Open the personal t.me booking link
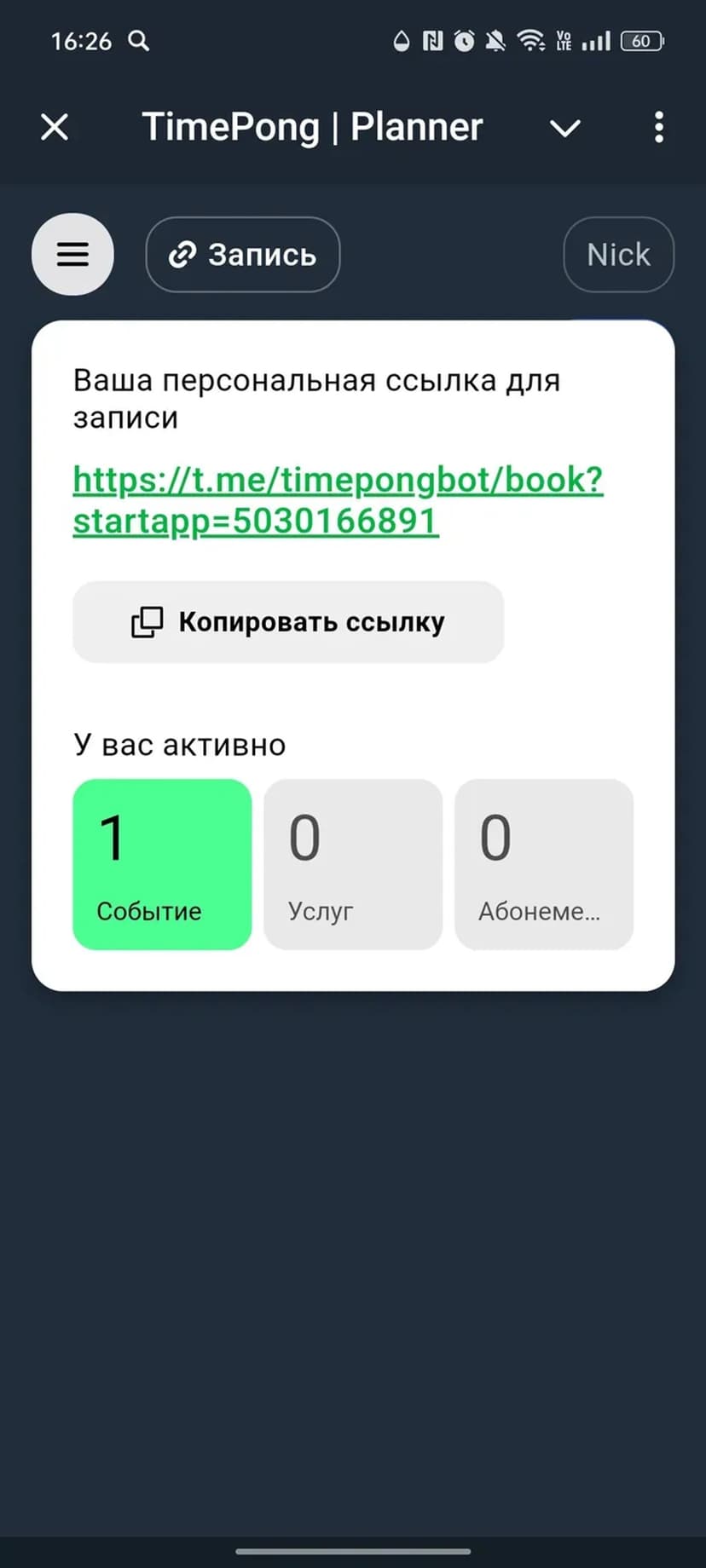The image size is (706, 1568). 338,500
